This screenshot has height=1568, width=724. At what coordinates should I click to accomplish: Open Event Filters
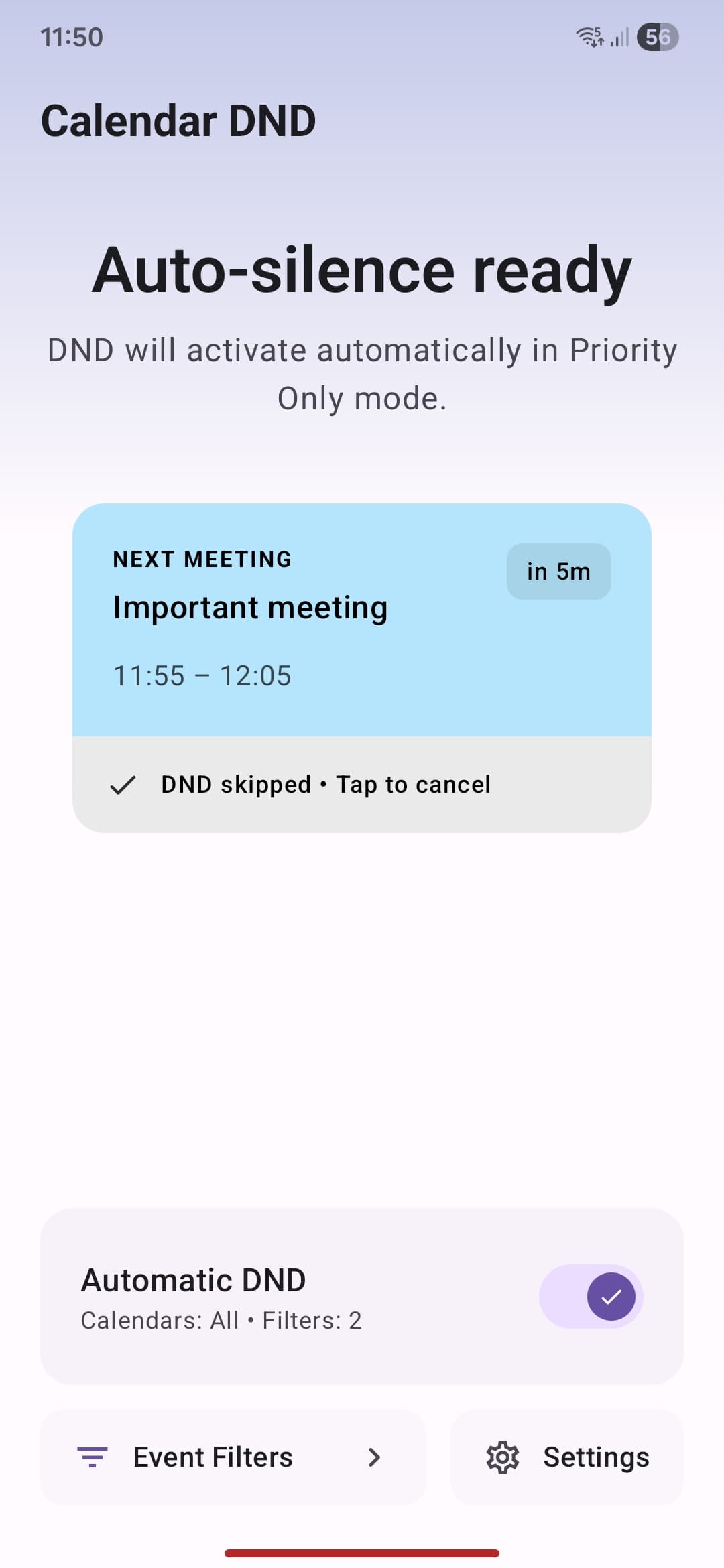[x=212, y=1456]
